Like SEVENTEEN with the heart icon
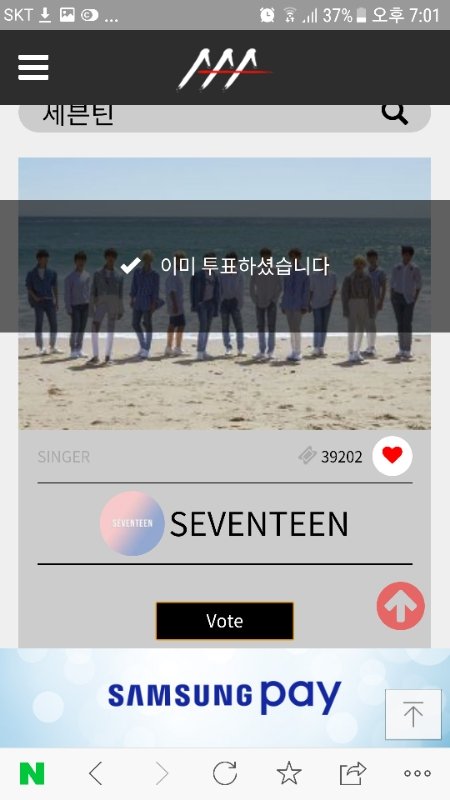 (x=392, y=456)
